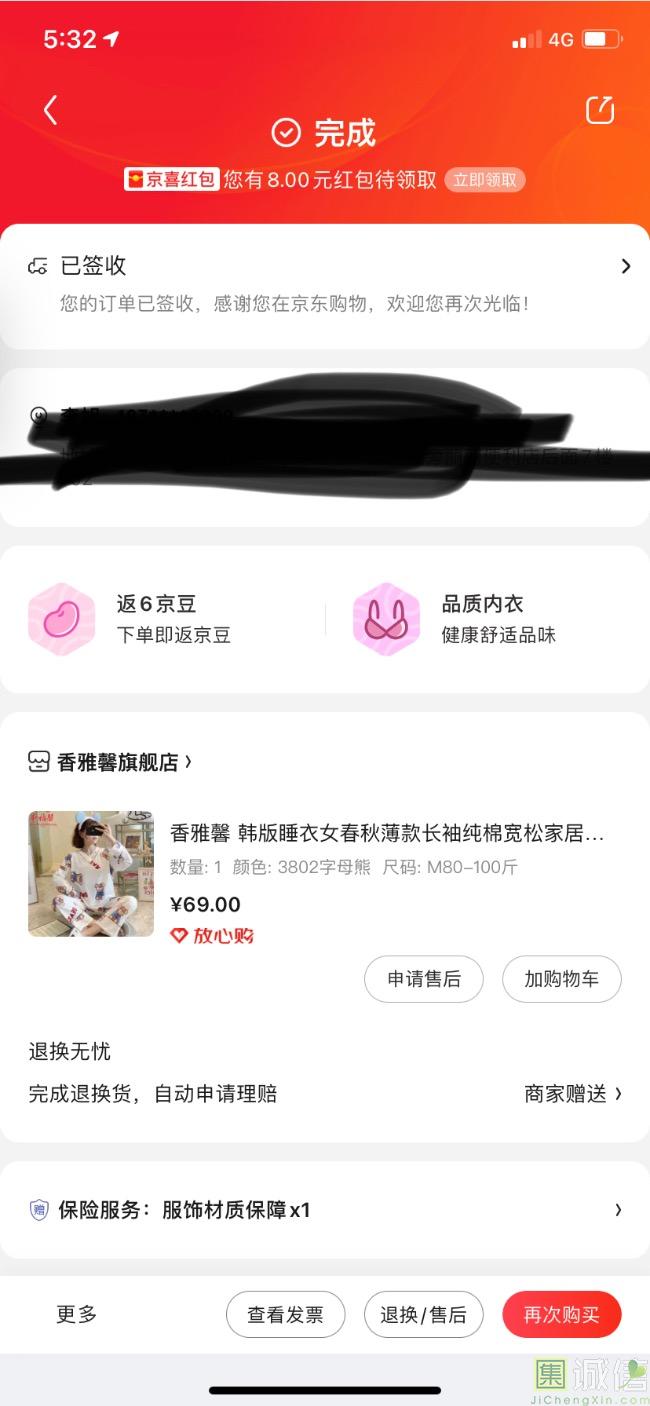Visit the 香雅馨旗舰店 store page

pos(110,762)
